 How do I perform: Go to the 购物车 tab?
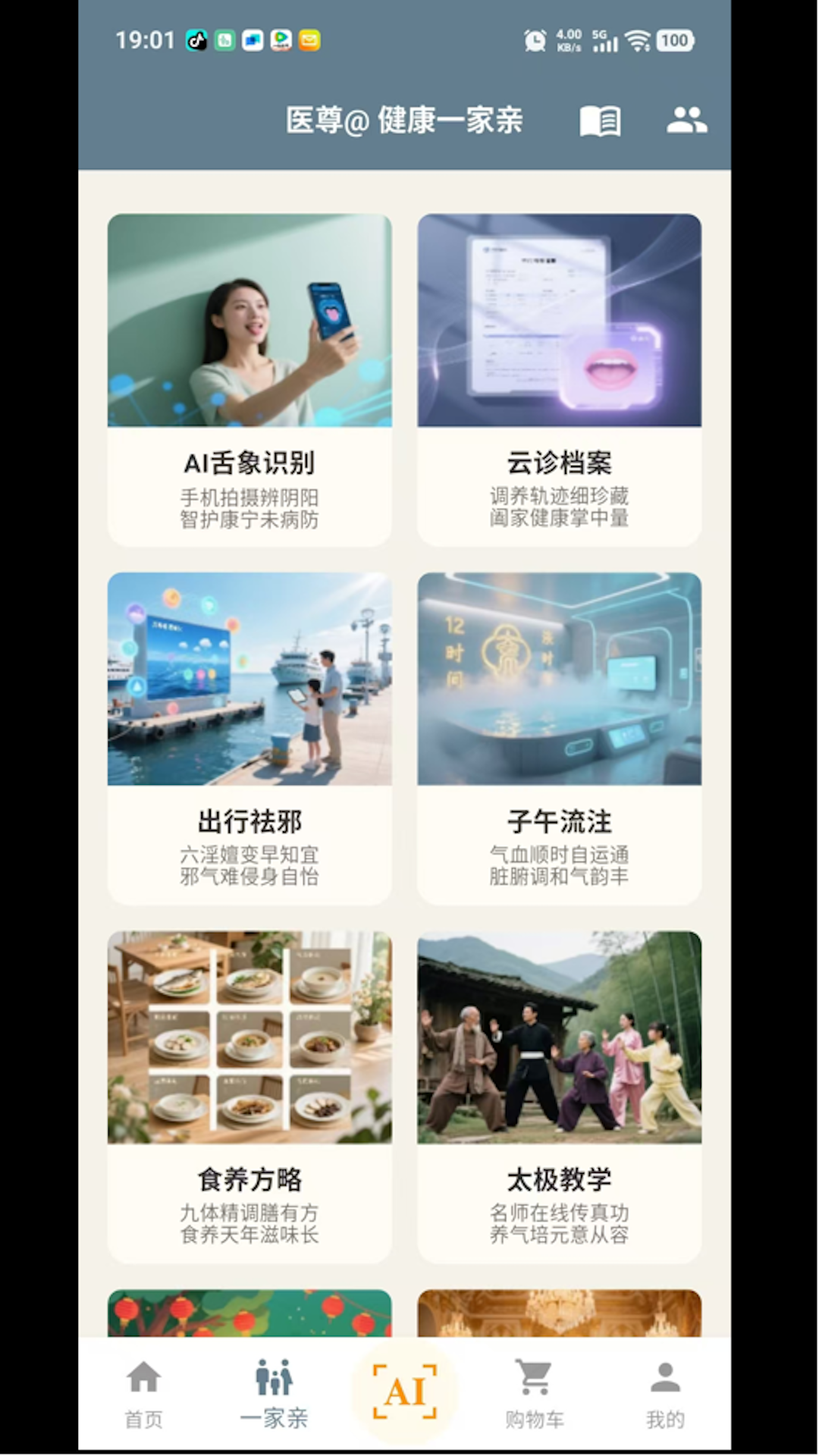coord(535,1394)
